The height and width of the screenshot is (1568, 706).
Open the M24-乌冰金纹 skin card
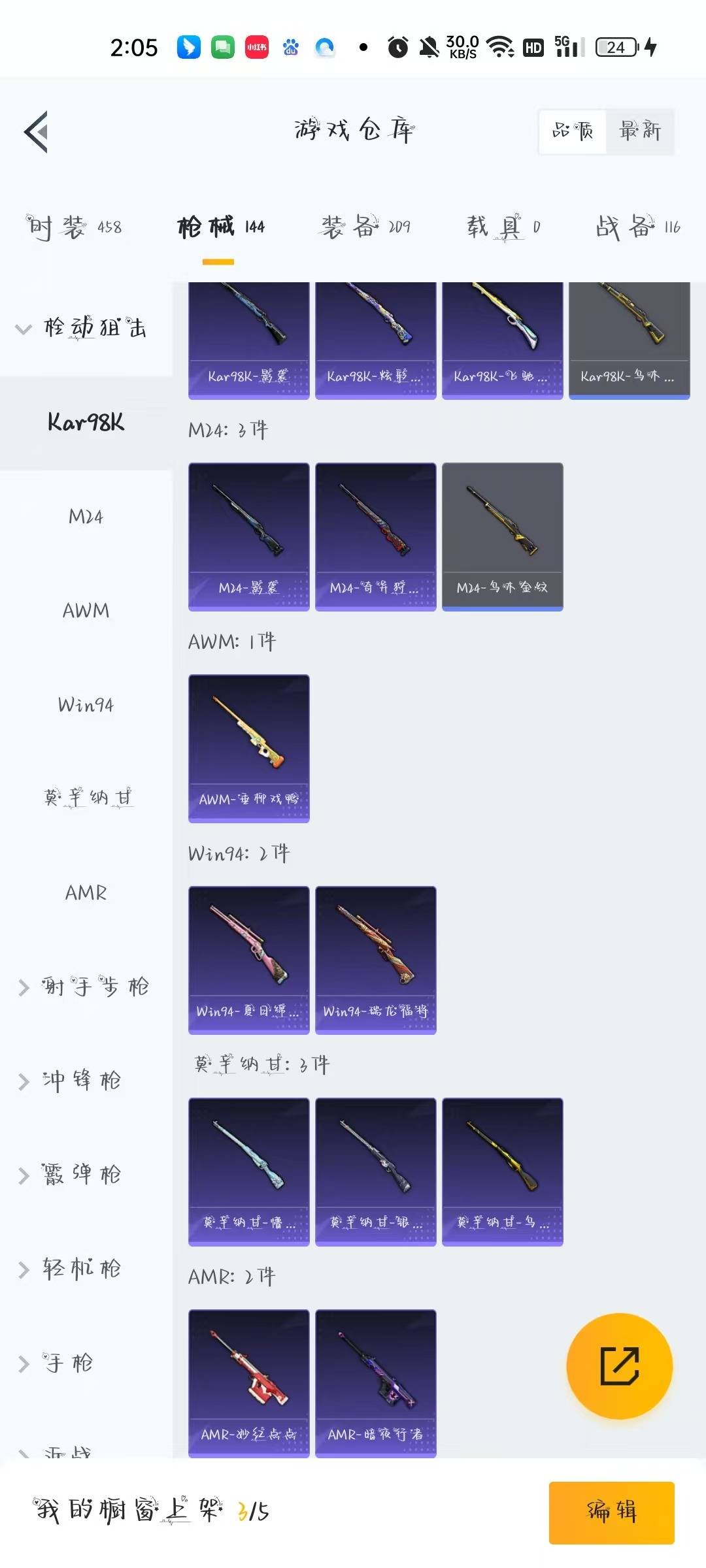[502, 536]
